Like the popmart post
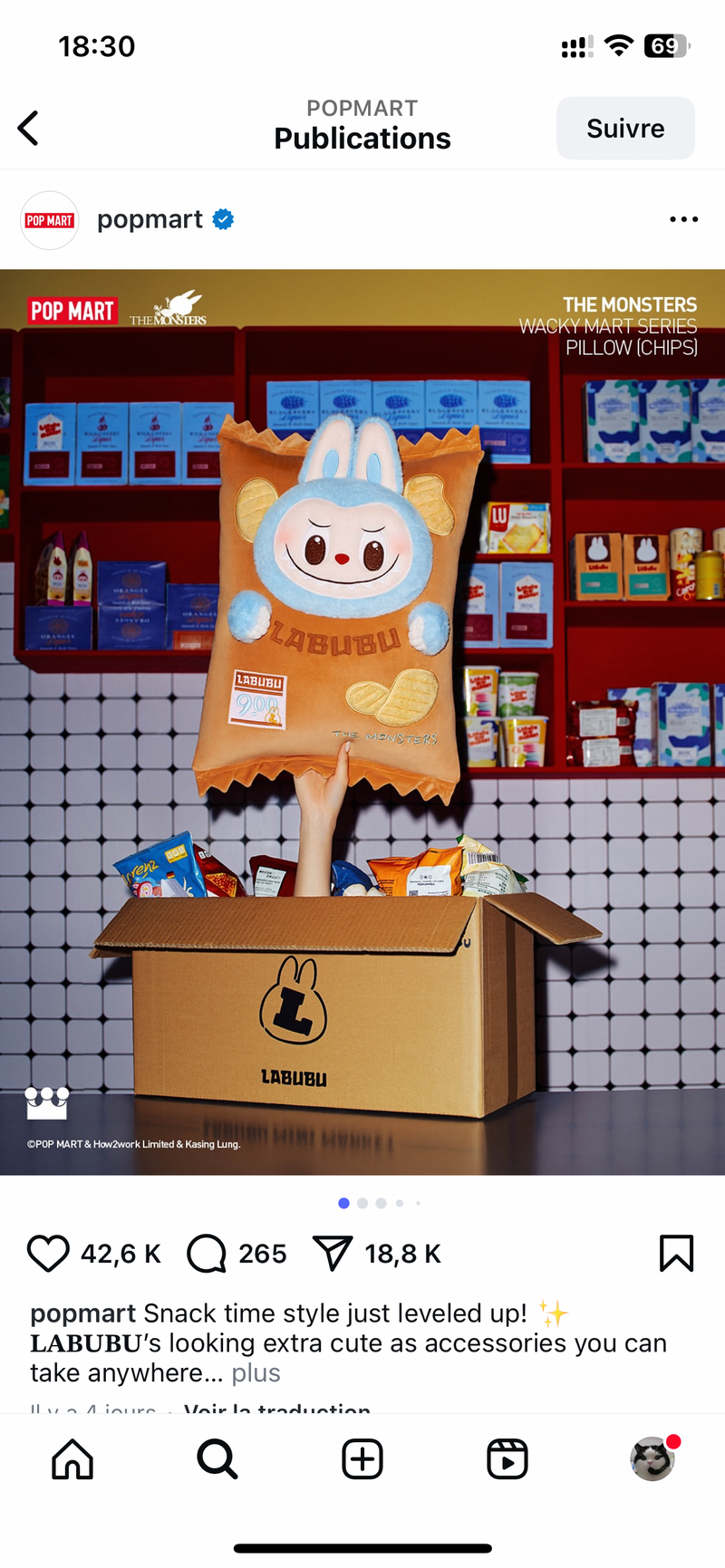The height and width of the screenshot is (1568, 725). click(48, 1254)
